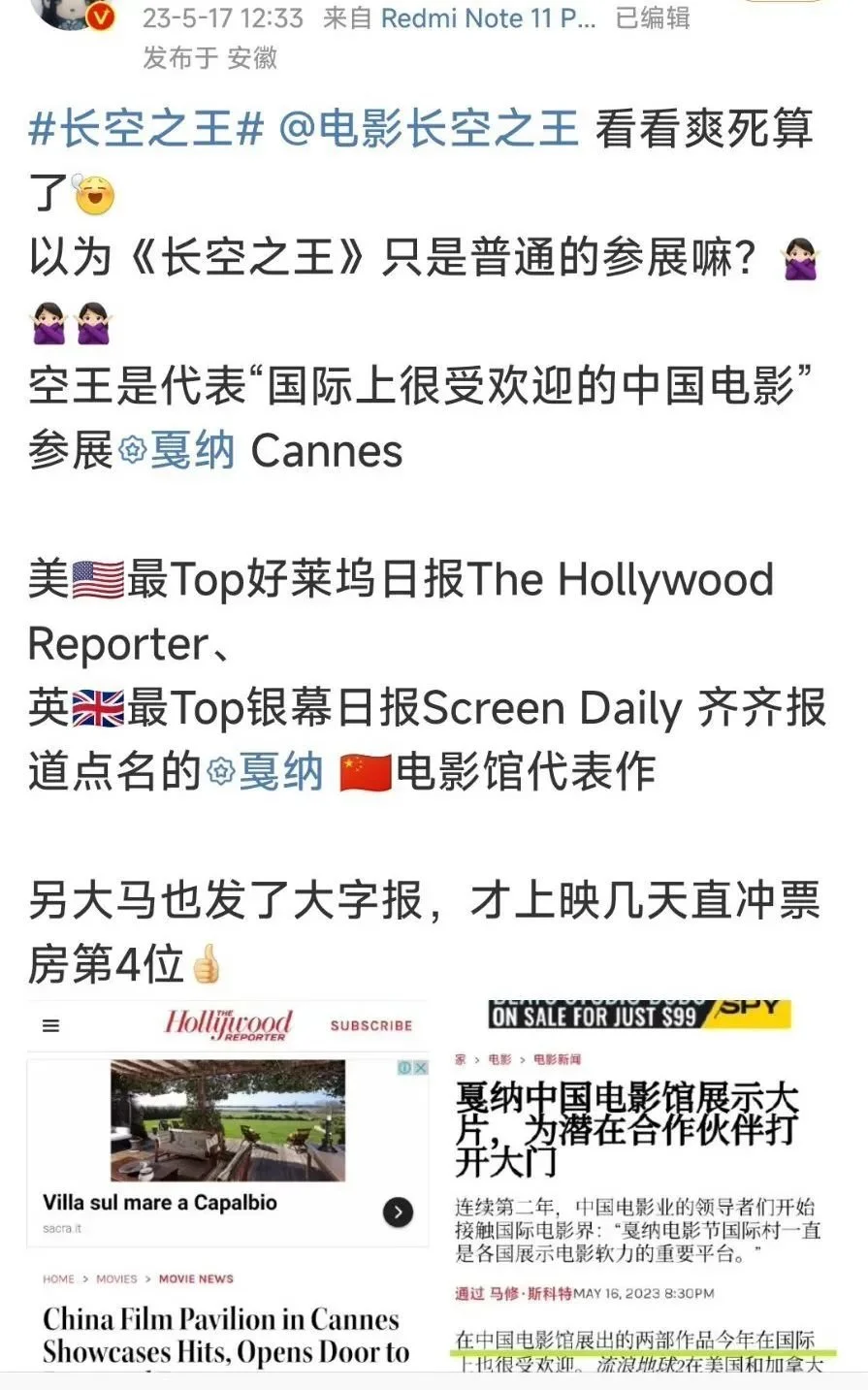Open the Redmi Note 11 P... source link
This screenshot has width=868, height=1390.
[488, 17]
